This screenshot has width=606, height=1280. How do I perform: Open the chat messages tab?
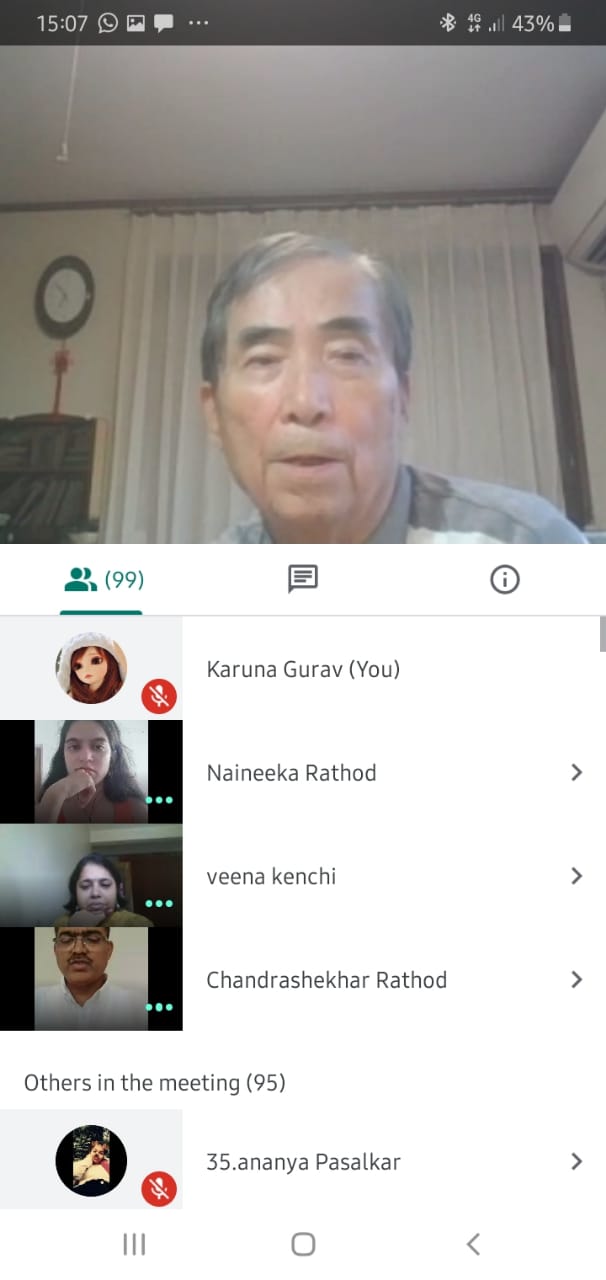[x=303, y=579]
